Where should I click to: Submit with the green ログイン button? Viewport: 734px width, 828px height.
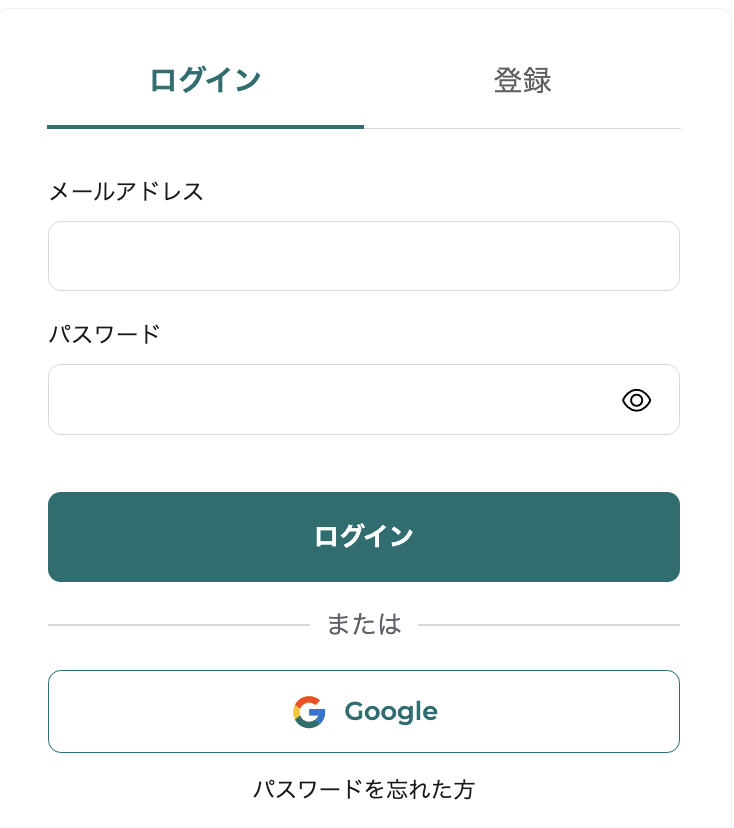[x=363, y=537]
